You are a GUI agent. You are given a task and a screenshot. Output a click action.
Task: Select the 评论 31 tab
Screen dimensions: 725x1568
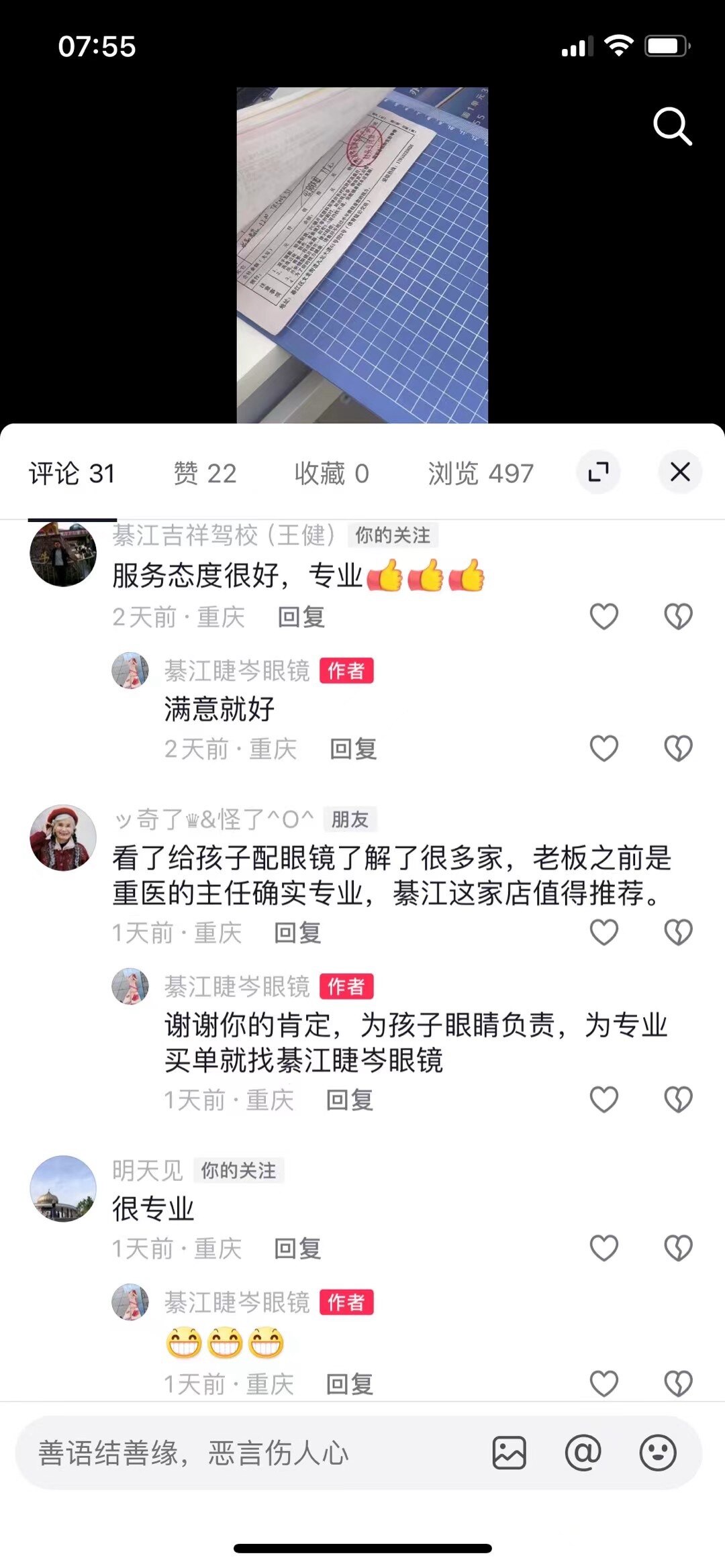[72, 474]
